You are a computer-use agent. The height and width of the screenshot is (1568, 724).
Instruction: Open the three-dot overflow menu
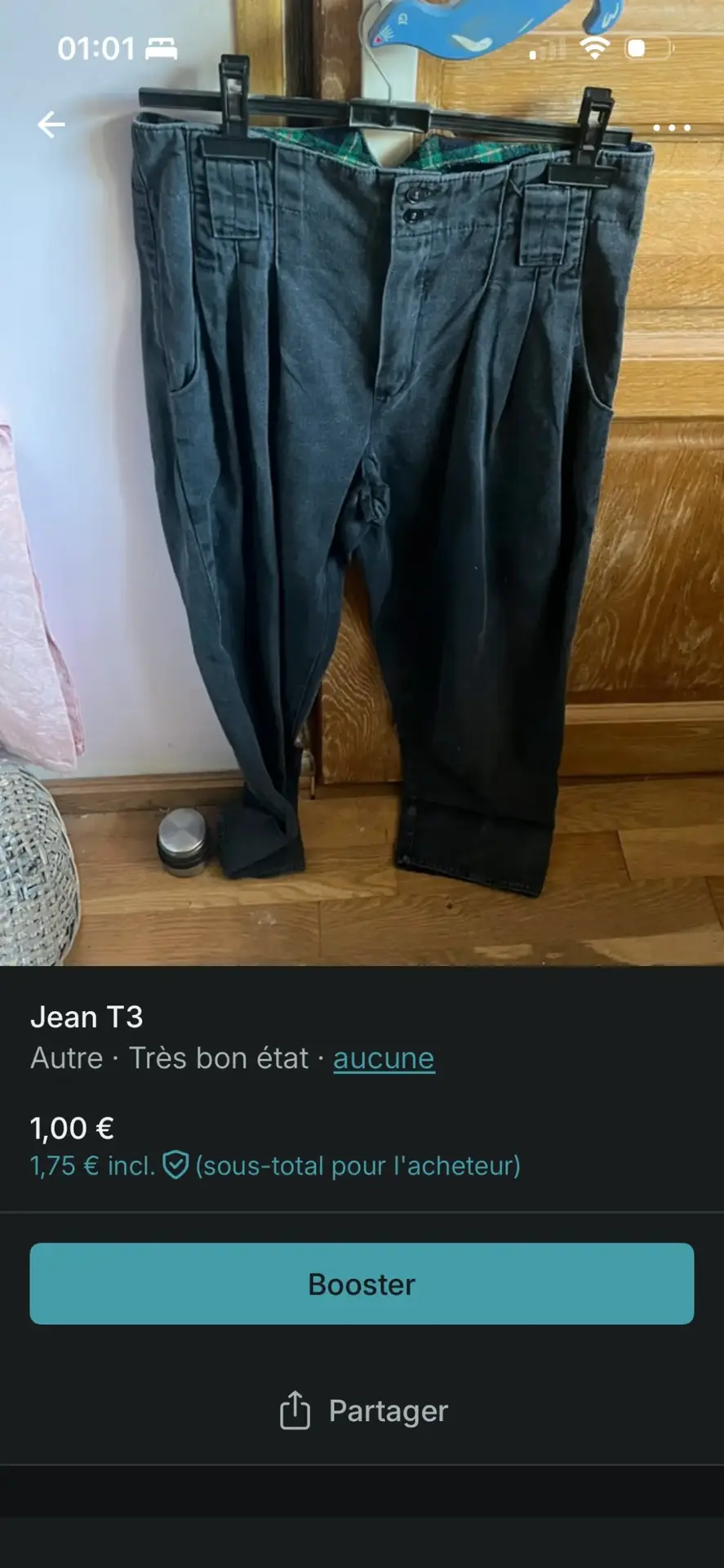pos(672,128)
